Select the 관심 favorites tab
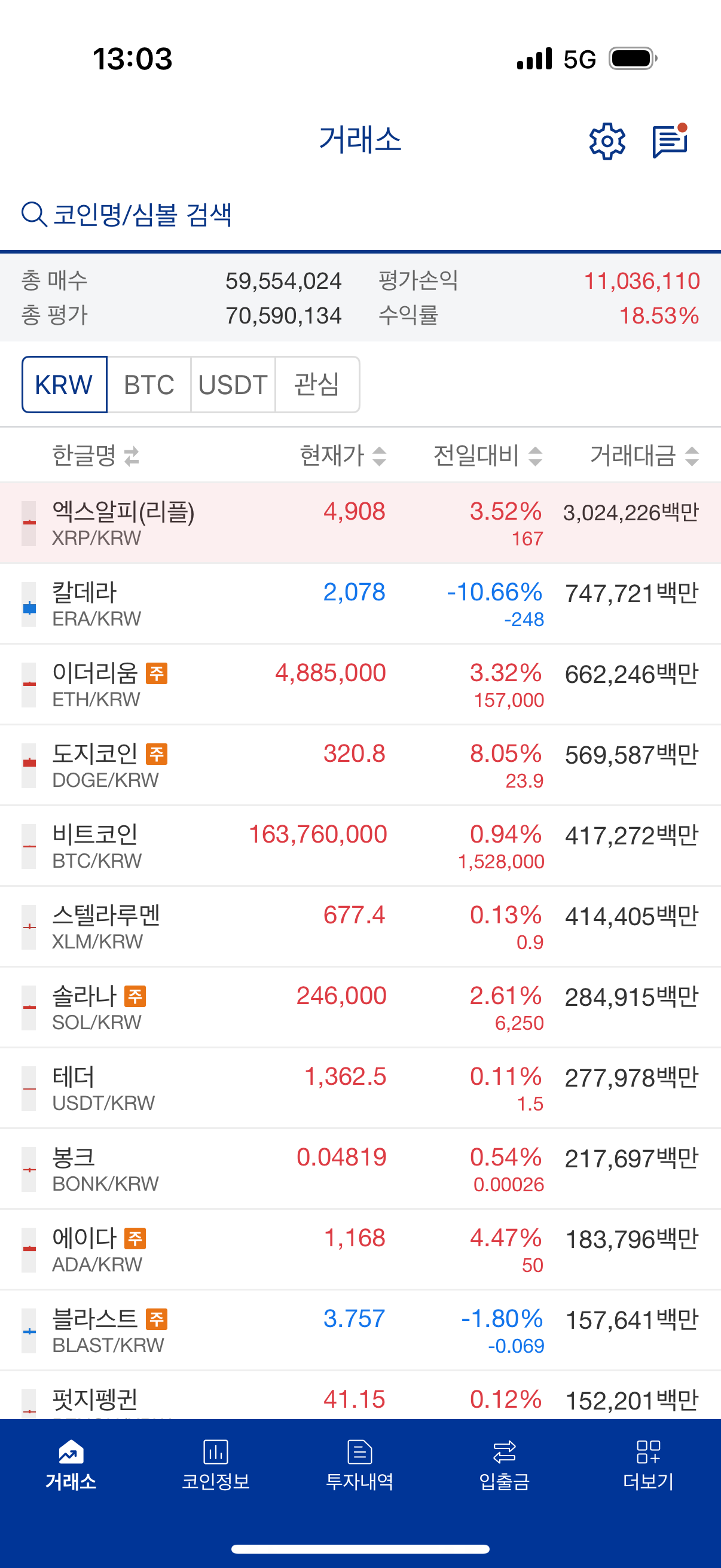Viewport: 721px width, 1568px height. tap(316, 385)
